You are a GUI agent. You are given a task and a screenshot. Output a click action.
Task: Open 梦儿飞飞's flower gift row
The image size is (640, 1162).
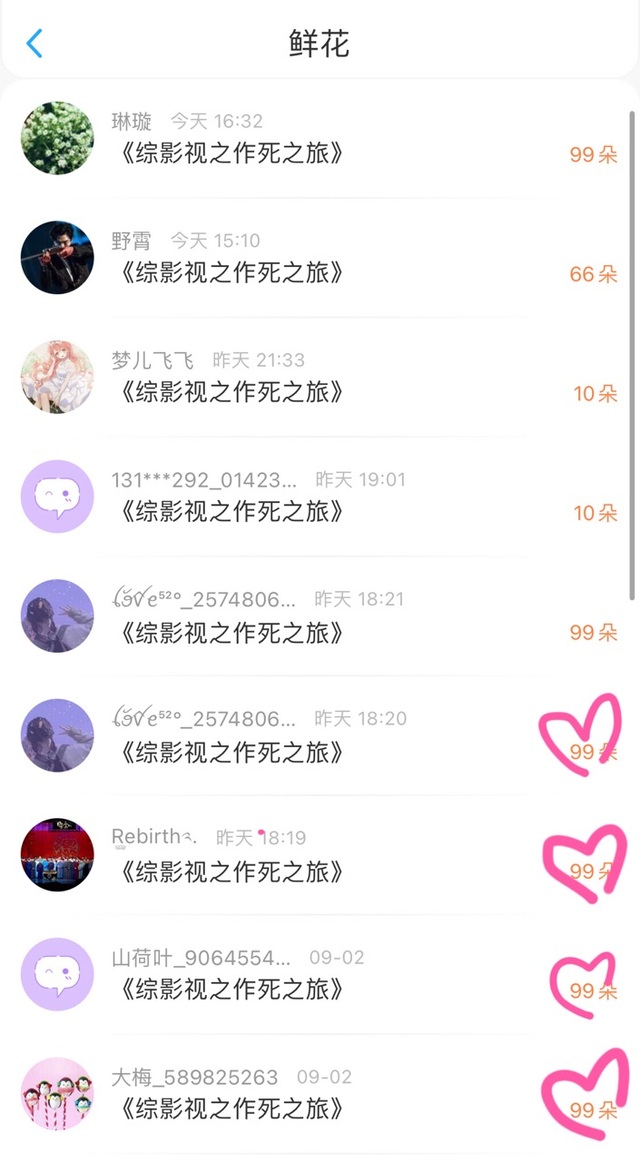click(x=320, y=377)
